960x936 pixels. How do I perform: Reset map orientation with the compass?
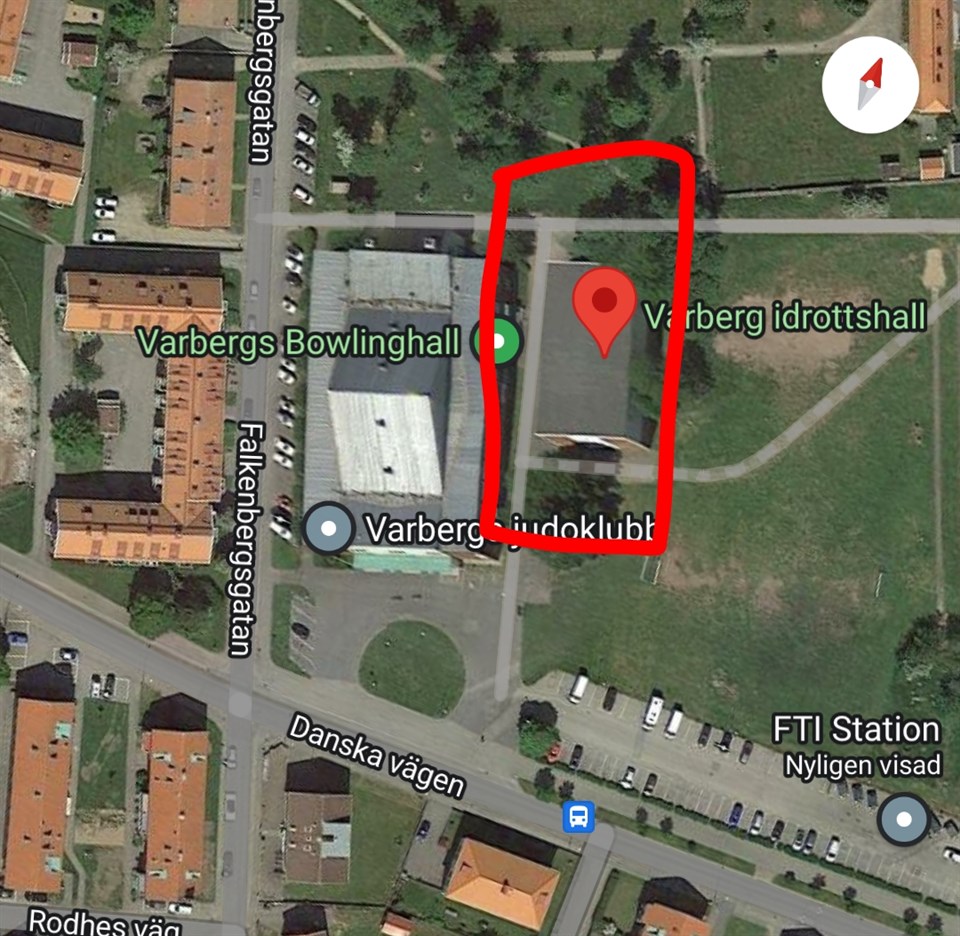pos(870,84)
